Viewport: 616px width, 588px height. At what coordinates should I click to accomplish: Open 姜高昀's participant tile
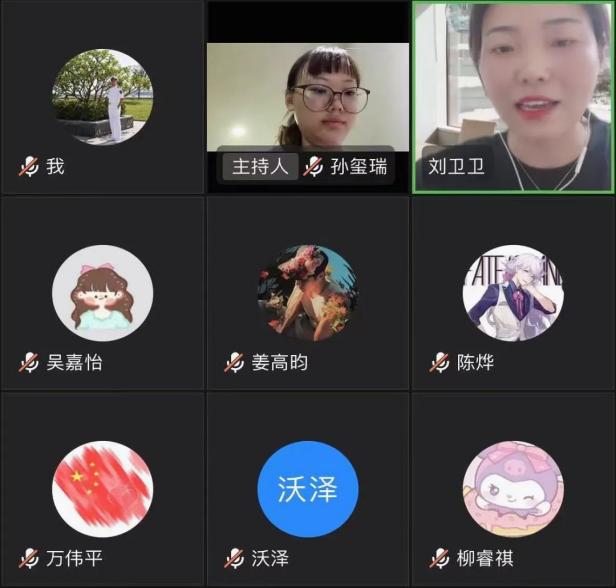tap(308, 293)
